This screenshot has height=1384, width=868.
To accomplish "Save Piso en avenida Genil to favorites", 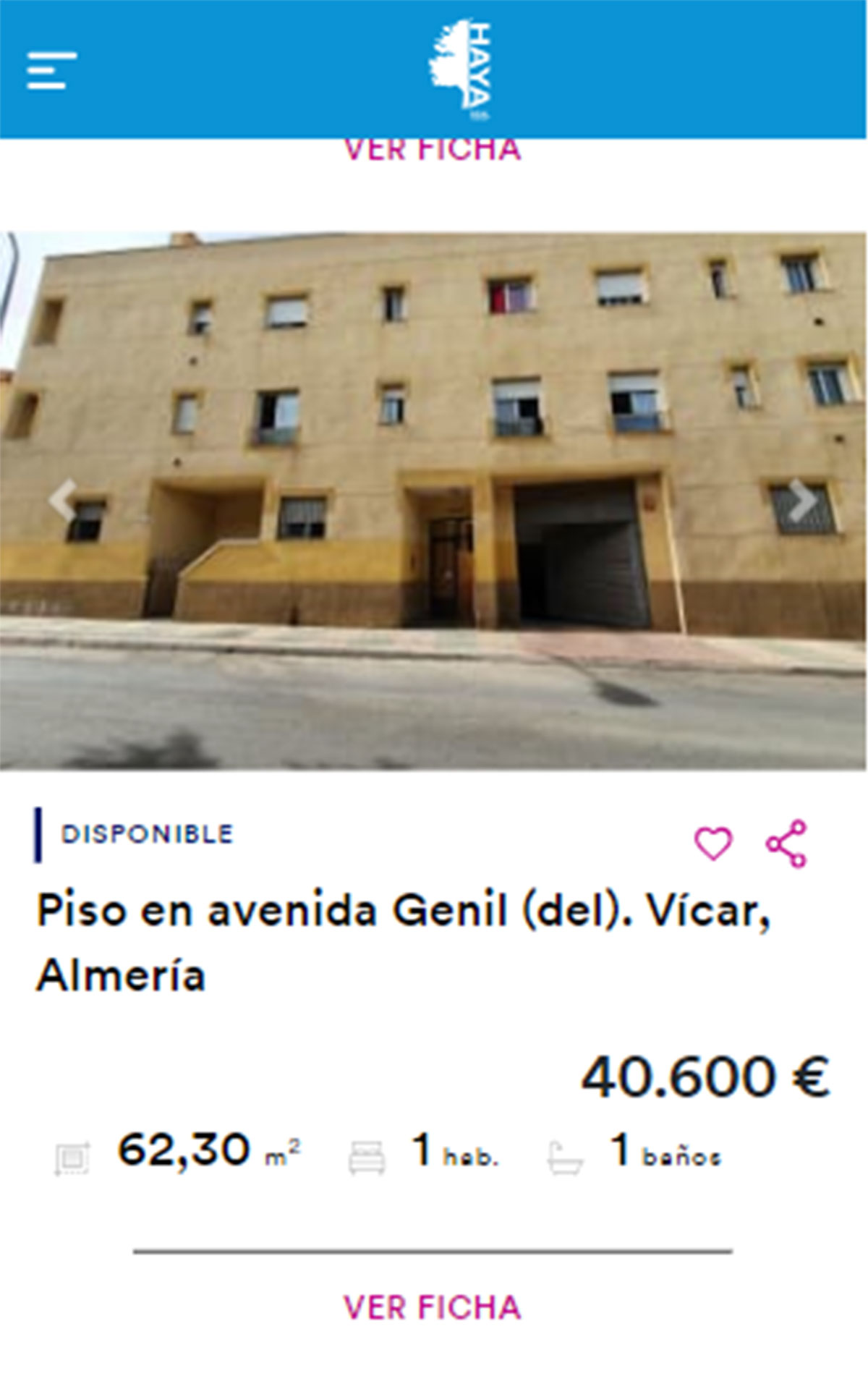I will point(713,844).
